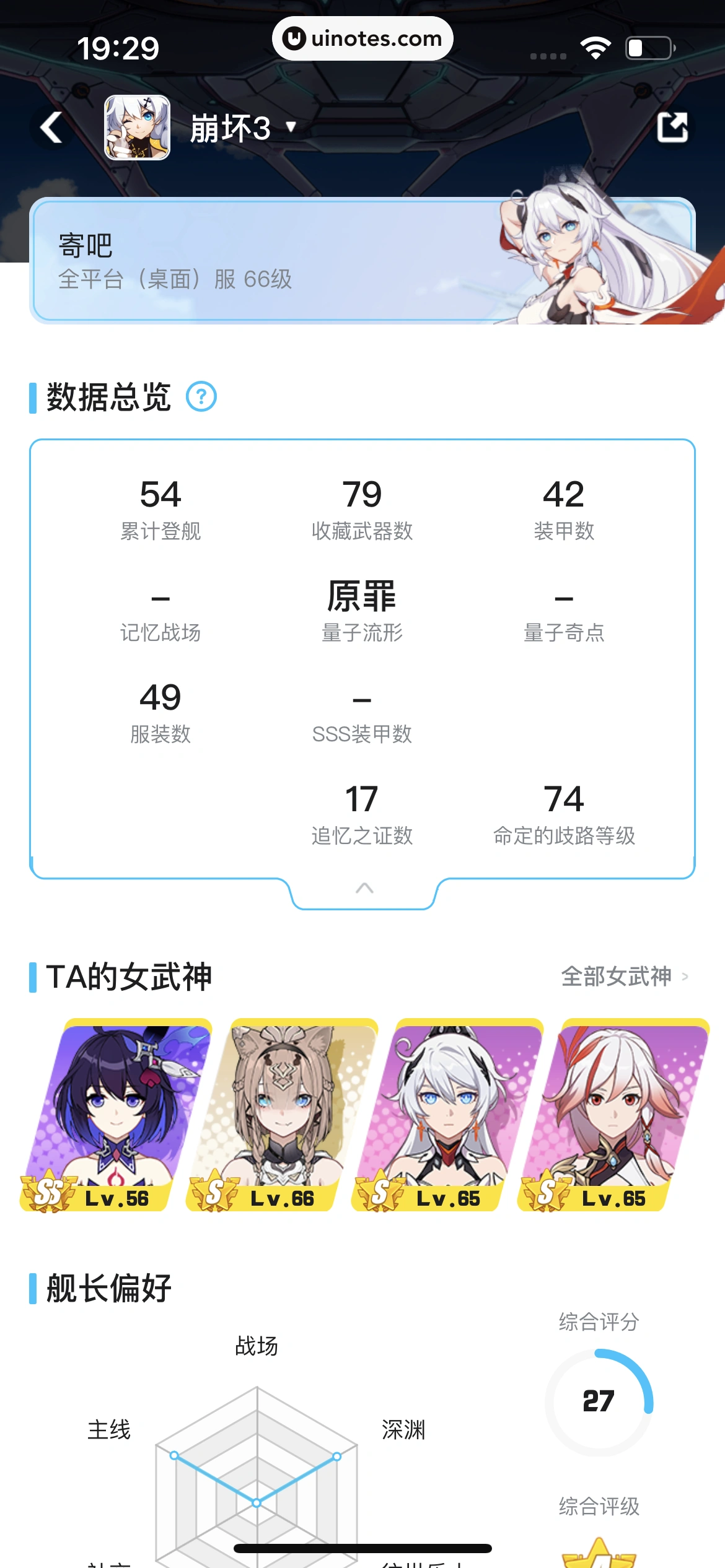Collapse the 数据总览 panel with the chevron
The height and width of the screenshot is (1568, 725).
coord(364,889)
